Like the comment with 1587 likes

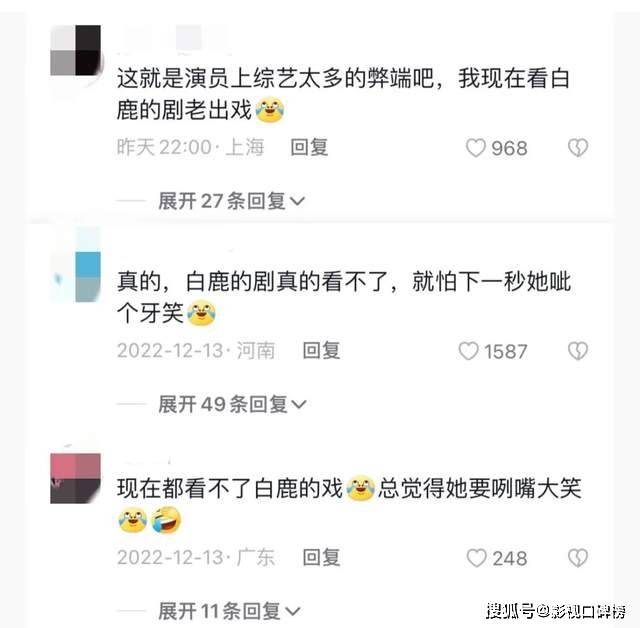point(469,351)
